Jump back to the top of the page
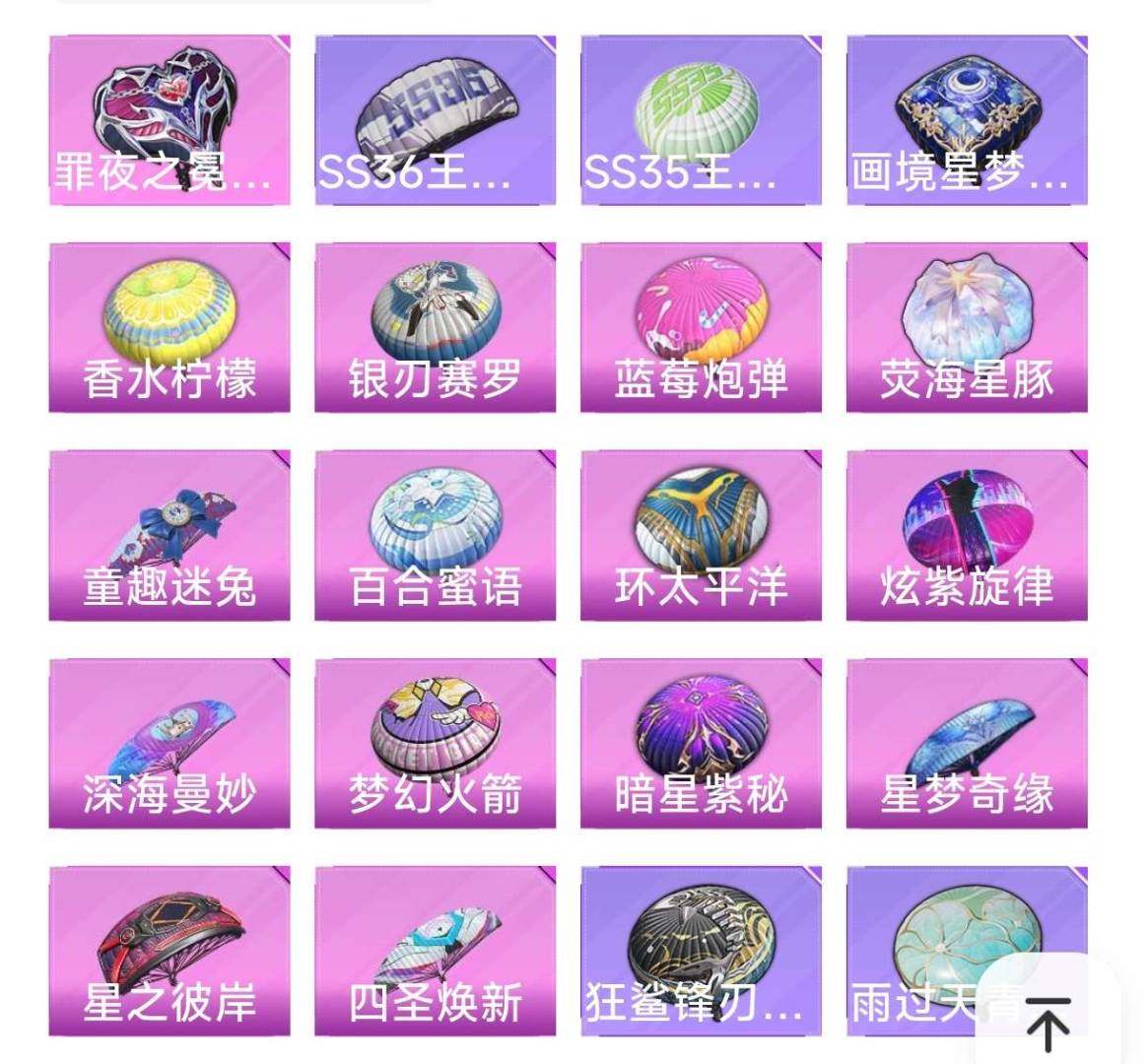This screenshot has width=1146, height=1064. pos(1047,1023)
